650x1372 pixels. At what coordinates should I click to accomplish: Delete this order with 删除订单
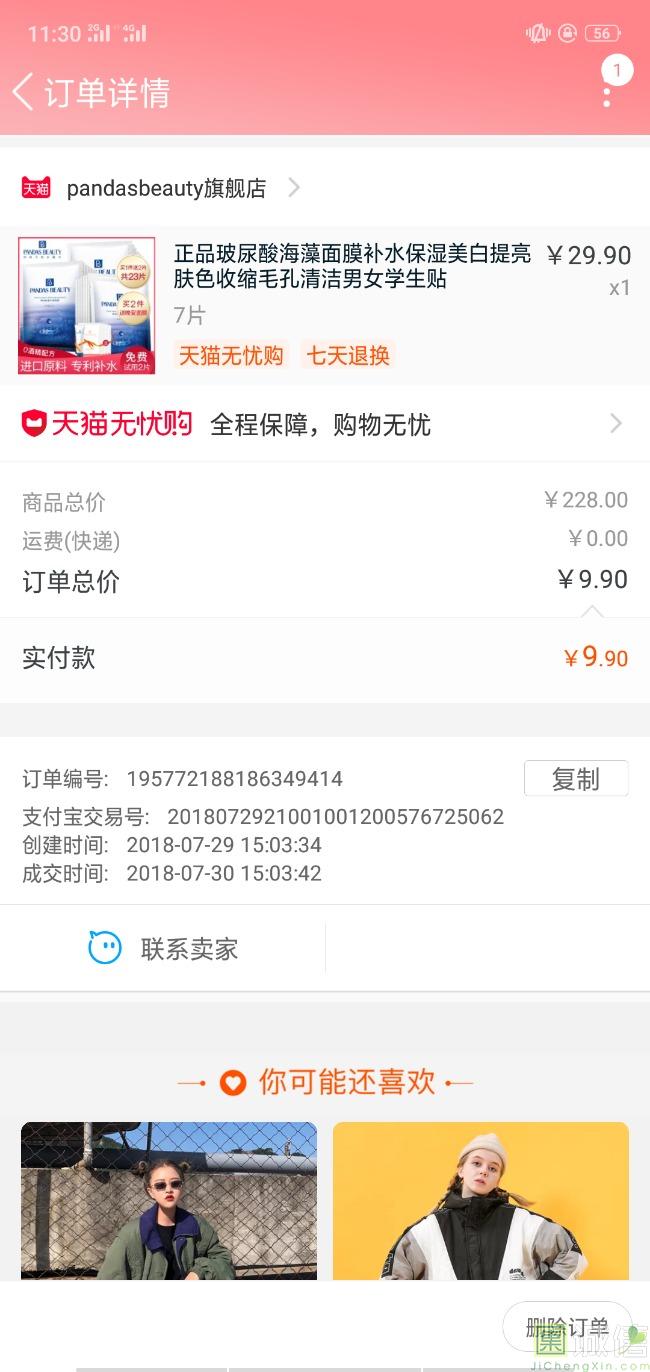(567, 1327)
